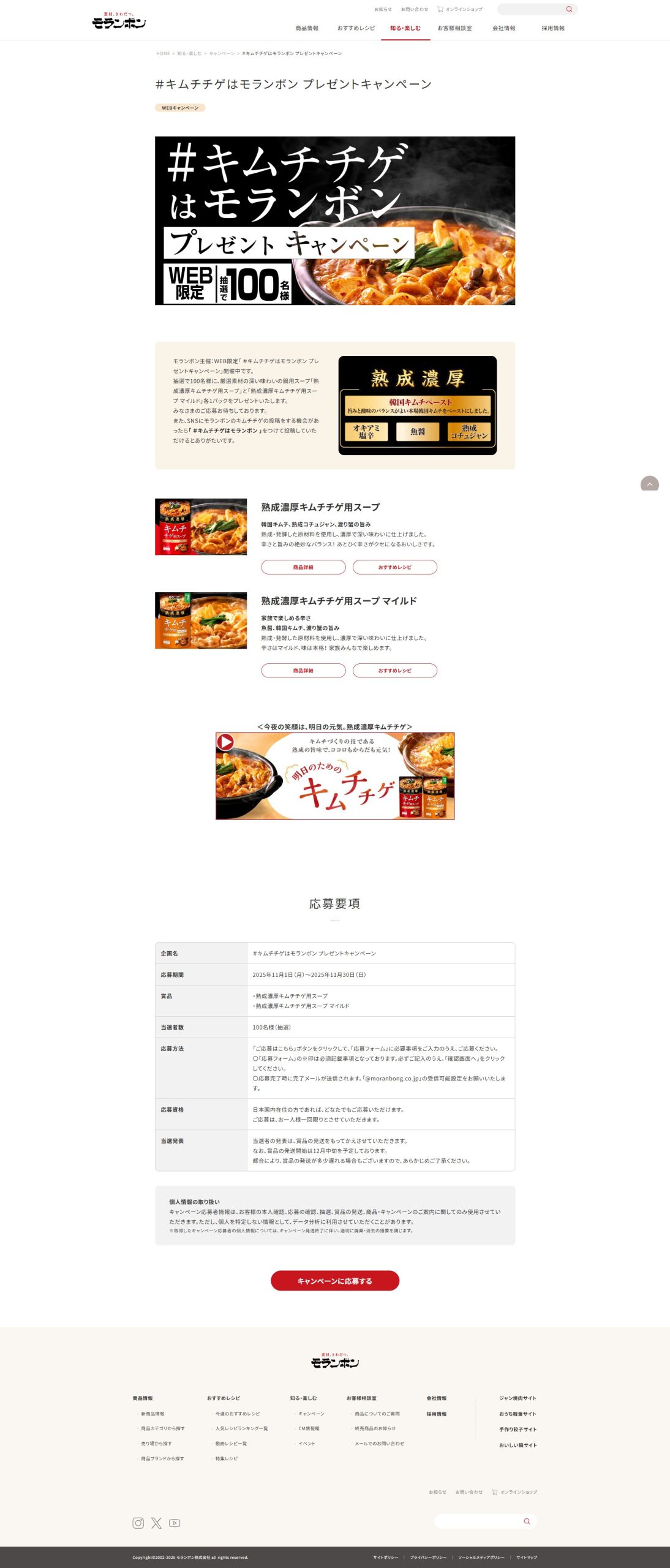Tap キャンペーンに応募する button

pyautogui.click(x=335, y=1281)
